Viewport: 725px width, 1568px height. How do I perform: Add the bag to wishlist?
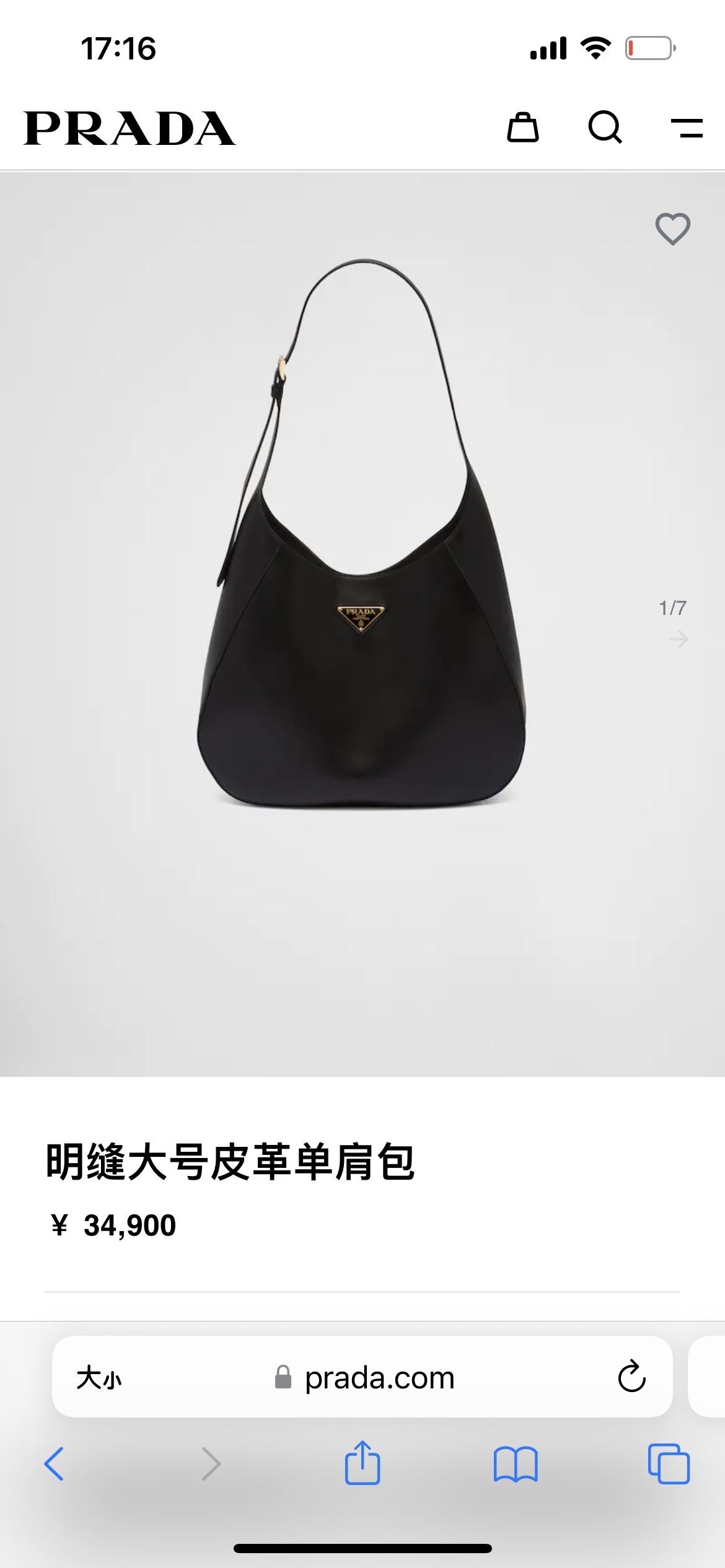click(x=672, y=229)
